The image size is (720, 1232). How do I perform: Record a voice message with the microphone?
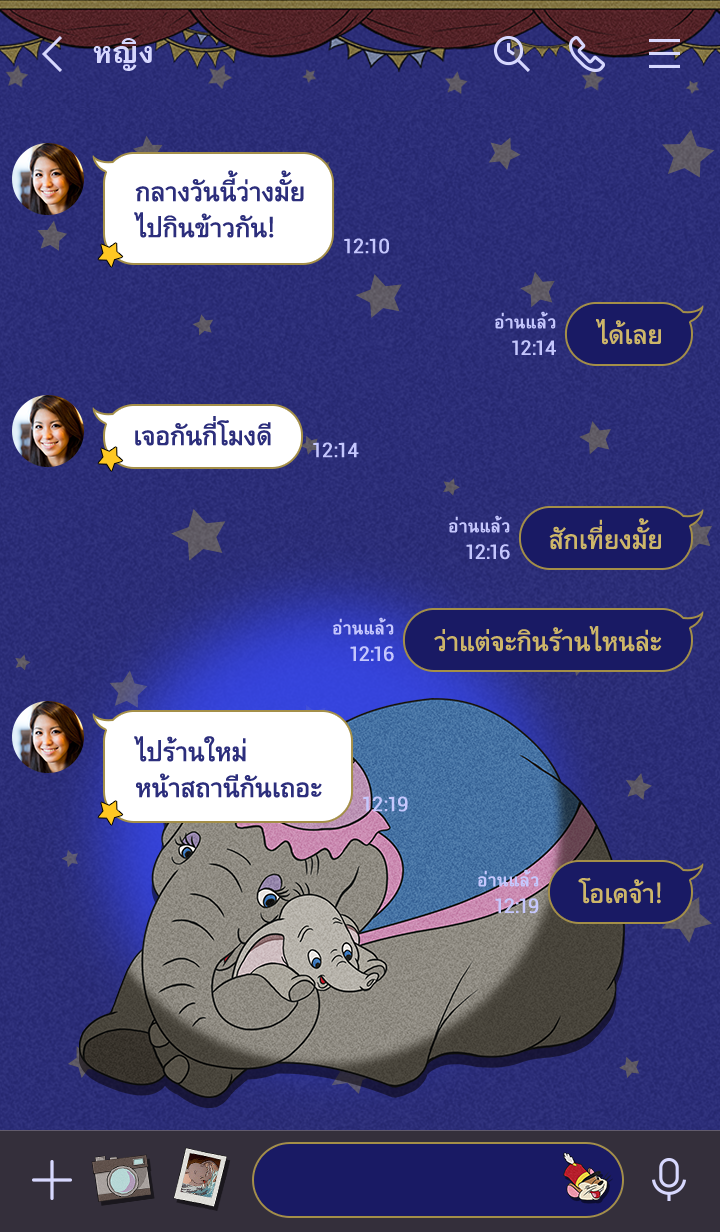[x=669, y=1180]
